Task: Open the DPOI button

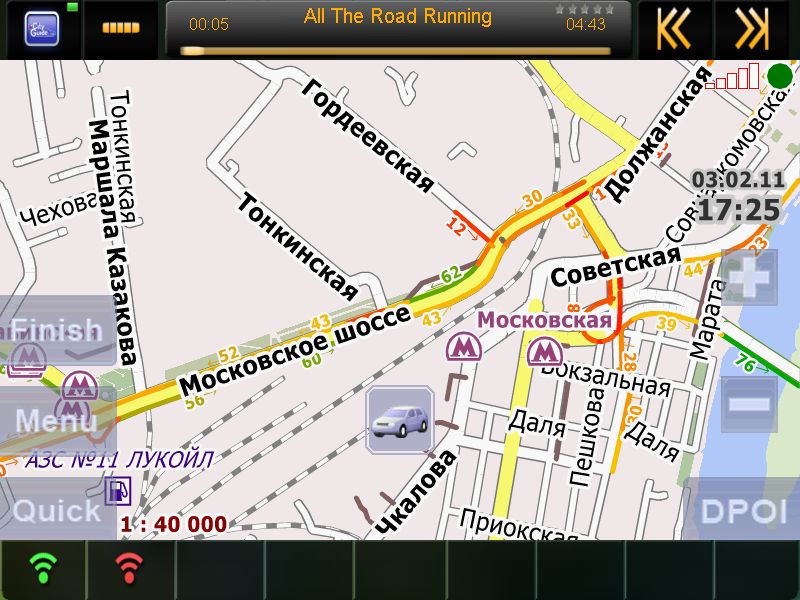Action: coord(741,510)
